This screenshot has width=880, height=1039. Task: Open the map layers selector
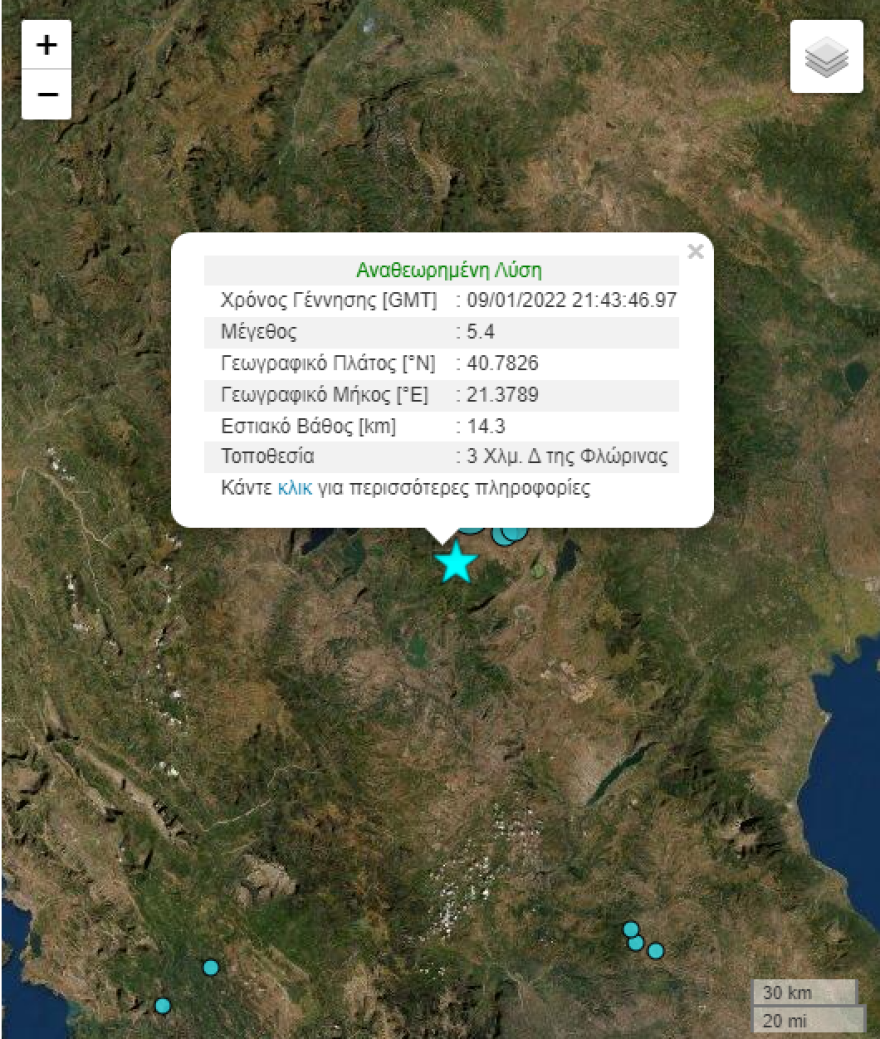(826, 57)
